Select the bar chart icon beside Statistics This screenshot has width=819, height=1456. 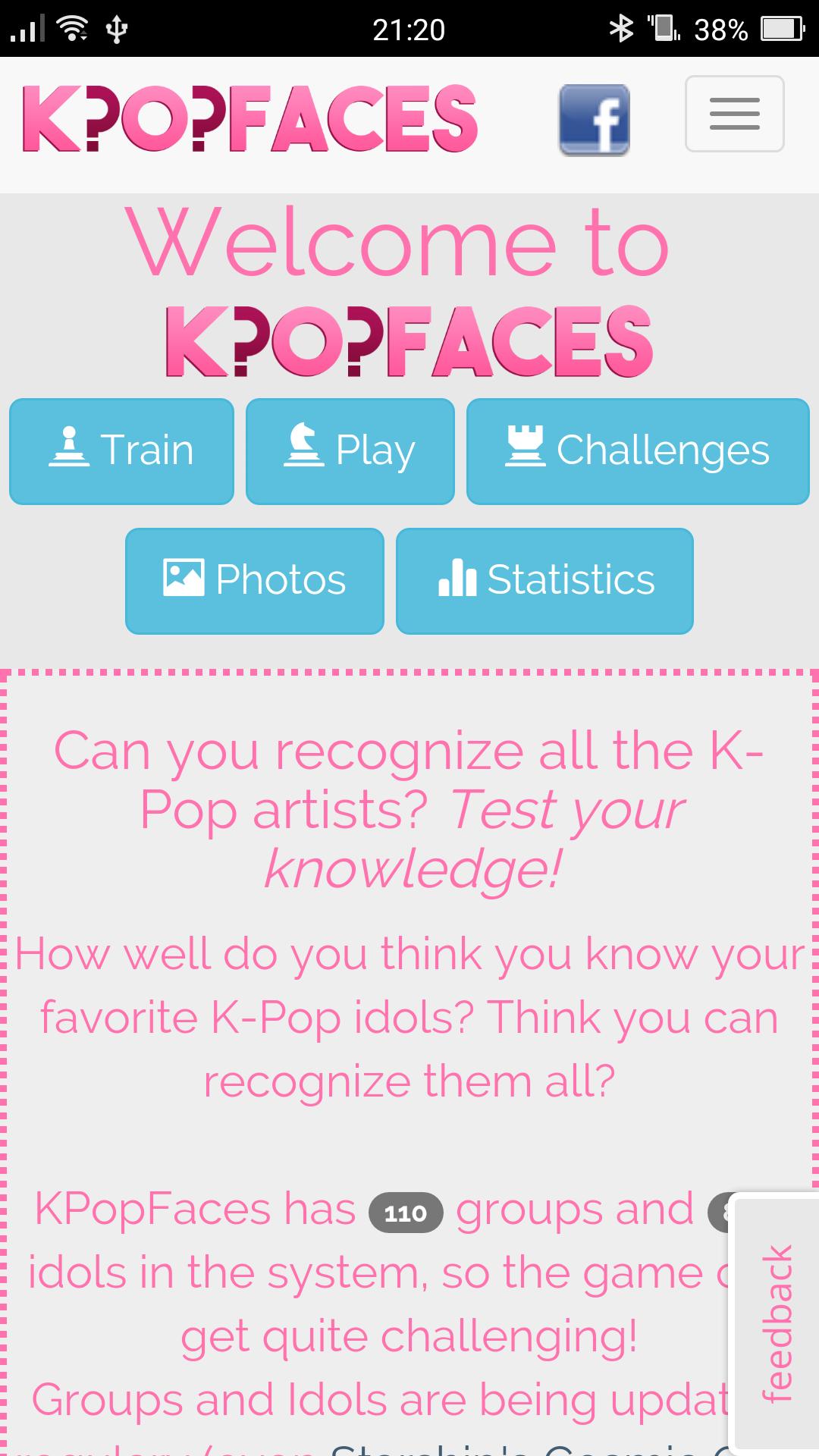(456, 578)
